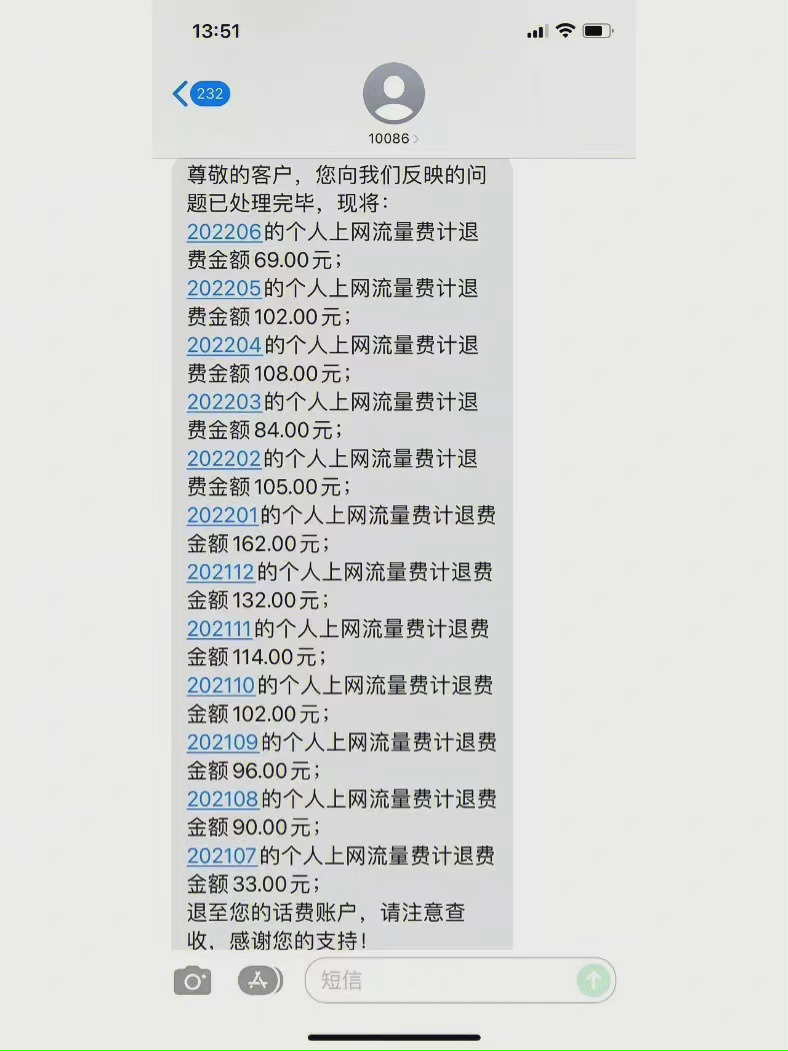Screen dimensions: 788x1051
Task: Tap the 202110 date link
Action: point(221,687)
